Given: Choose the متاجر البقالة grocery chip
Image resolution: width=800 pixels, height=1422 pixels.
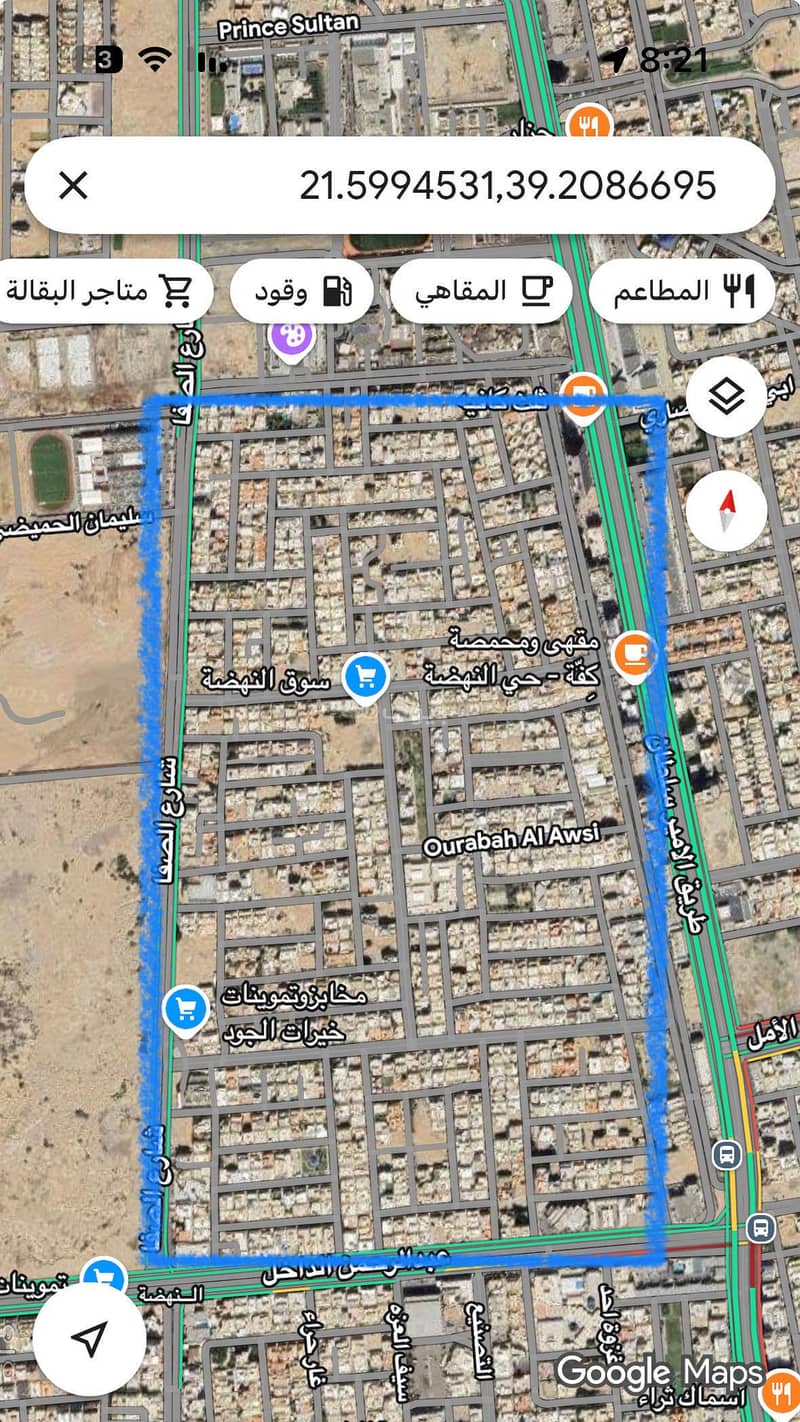Looking at the screenshot, I should click(x=100, y=291).
